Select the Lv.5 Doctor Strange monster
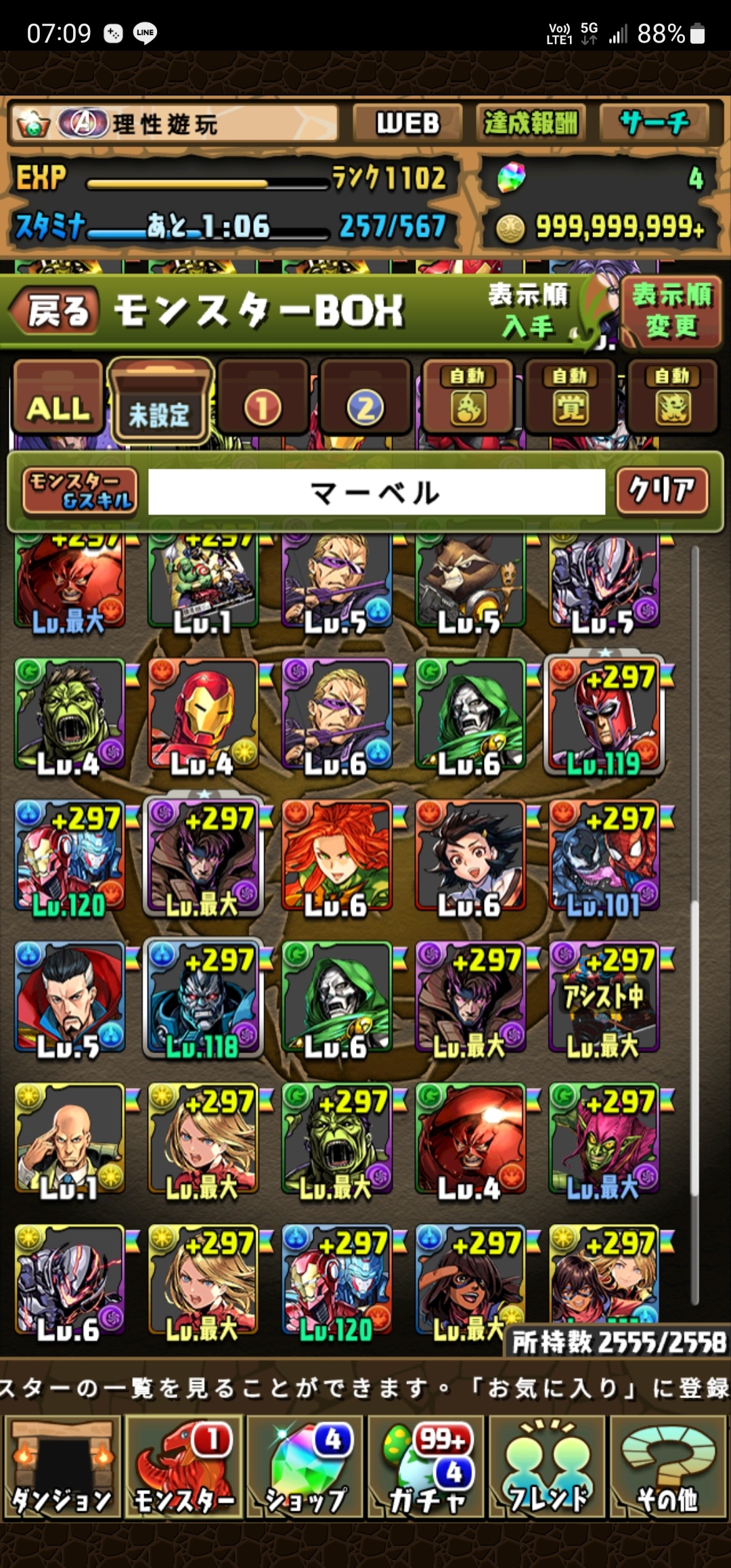731x1568 pixels. click(69, 998)
